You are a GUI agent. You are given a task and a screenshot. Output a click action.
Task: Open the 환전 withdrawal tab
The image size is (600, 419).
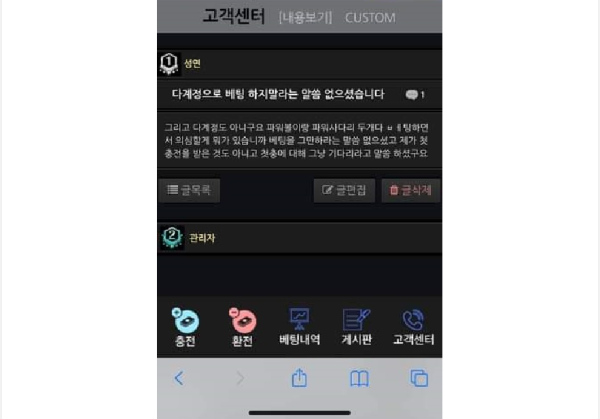[243, 327]
